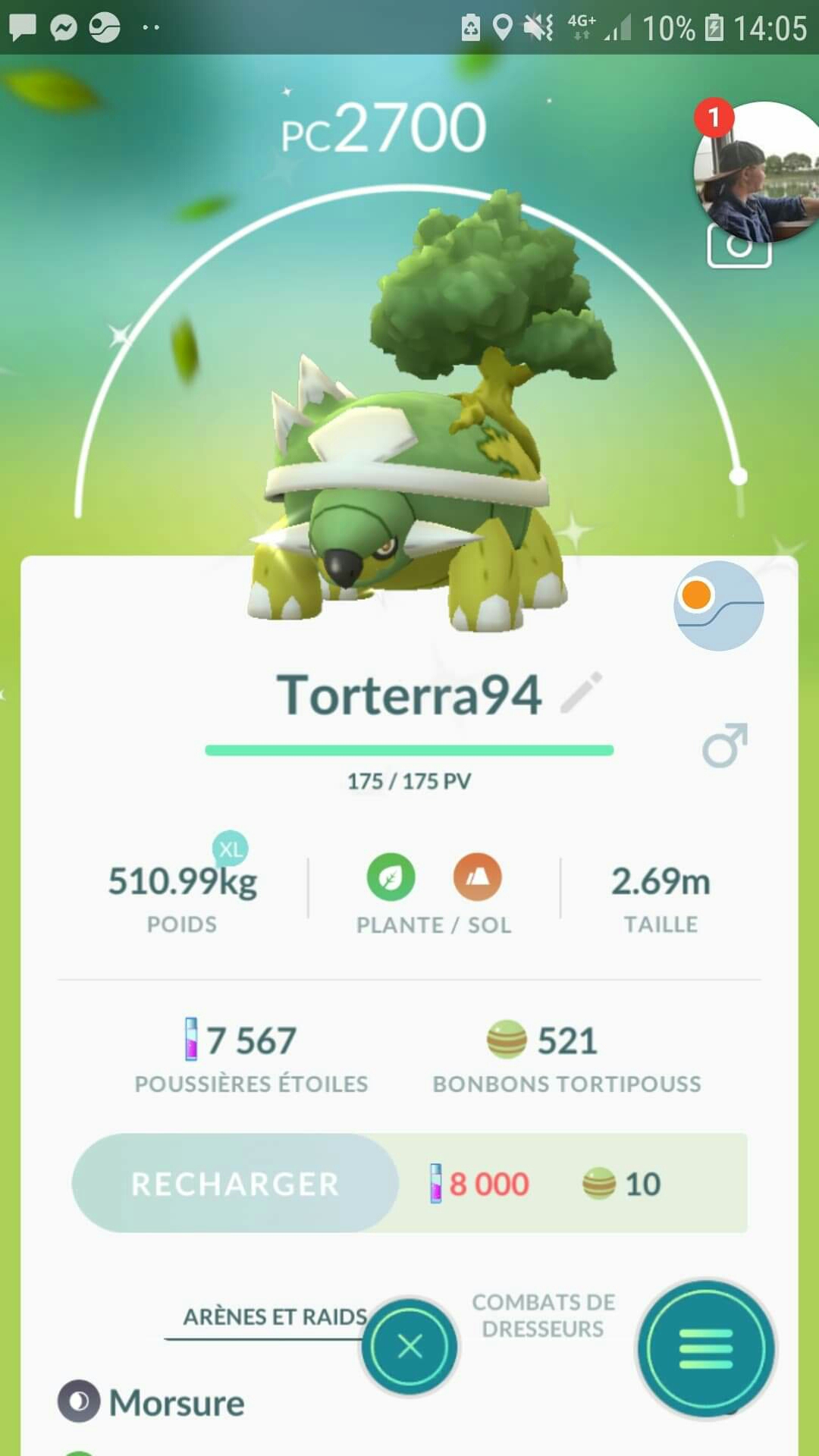Open the green hamburger options menu
Screen dimensions: 819x1456
pos(705,1349)
